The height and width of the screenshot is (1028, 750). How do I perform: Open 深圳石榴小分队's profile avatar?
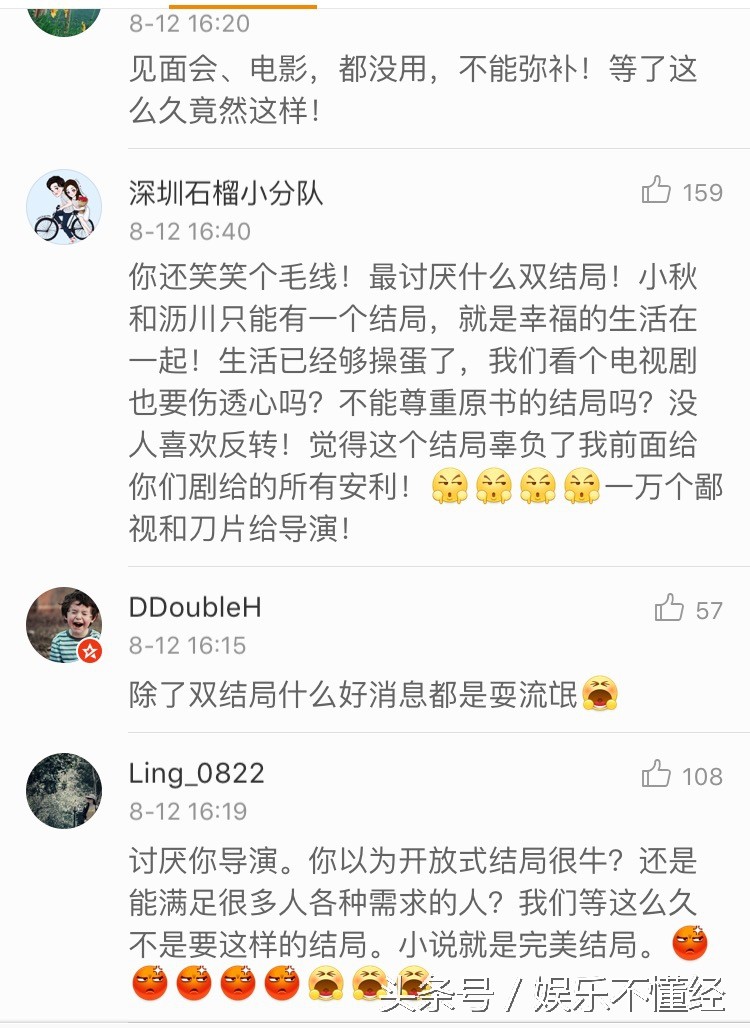pos(64,207)
